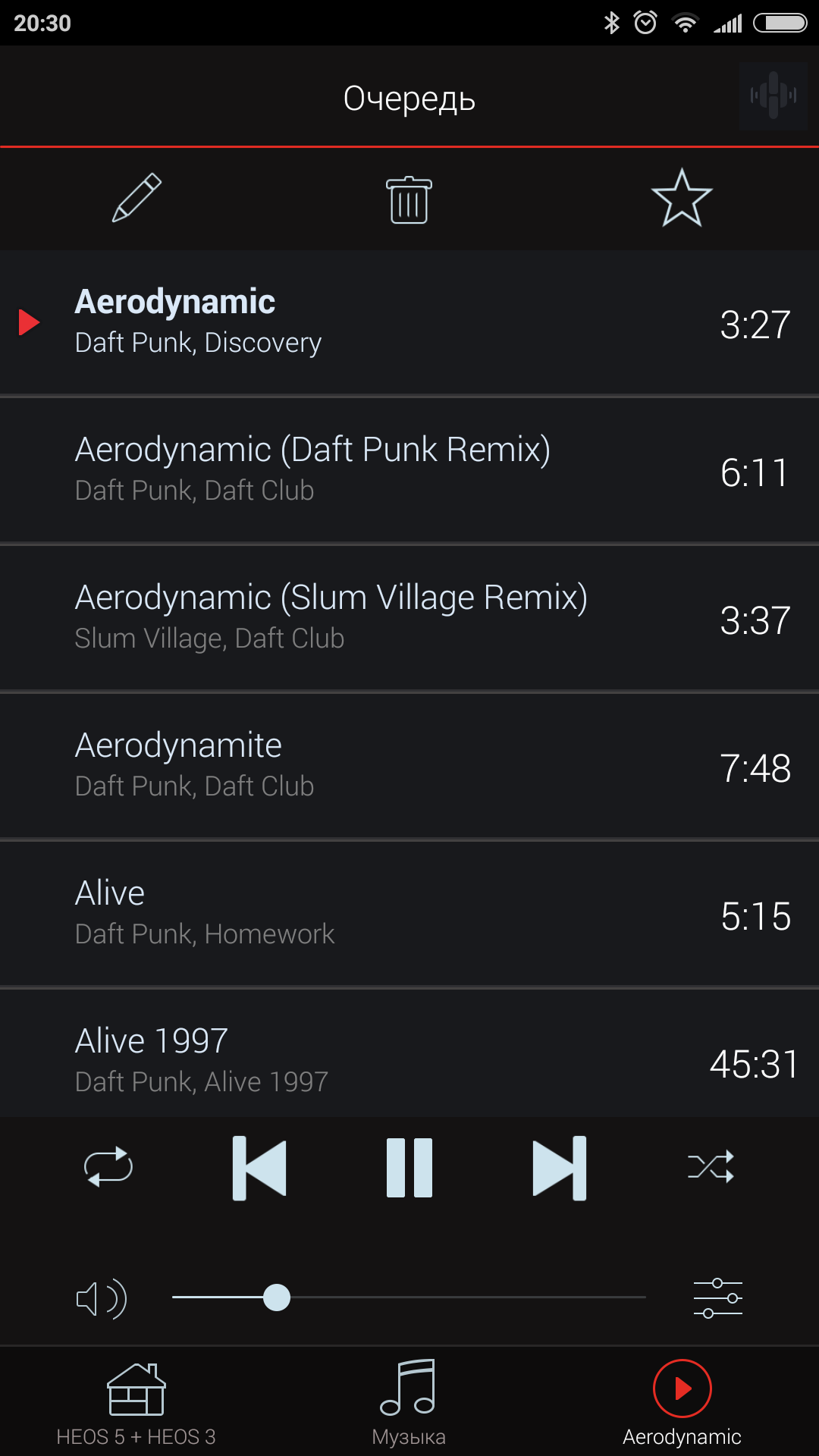Image resolution: width=819 pixels, height=1456 pixels.
Task: Open the sound wave icon in header
Action: pos(773,96)
